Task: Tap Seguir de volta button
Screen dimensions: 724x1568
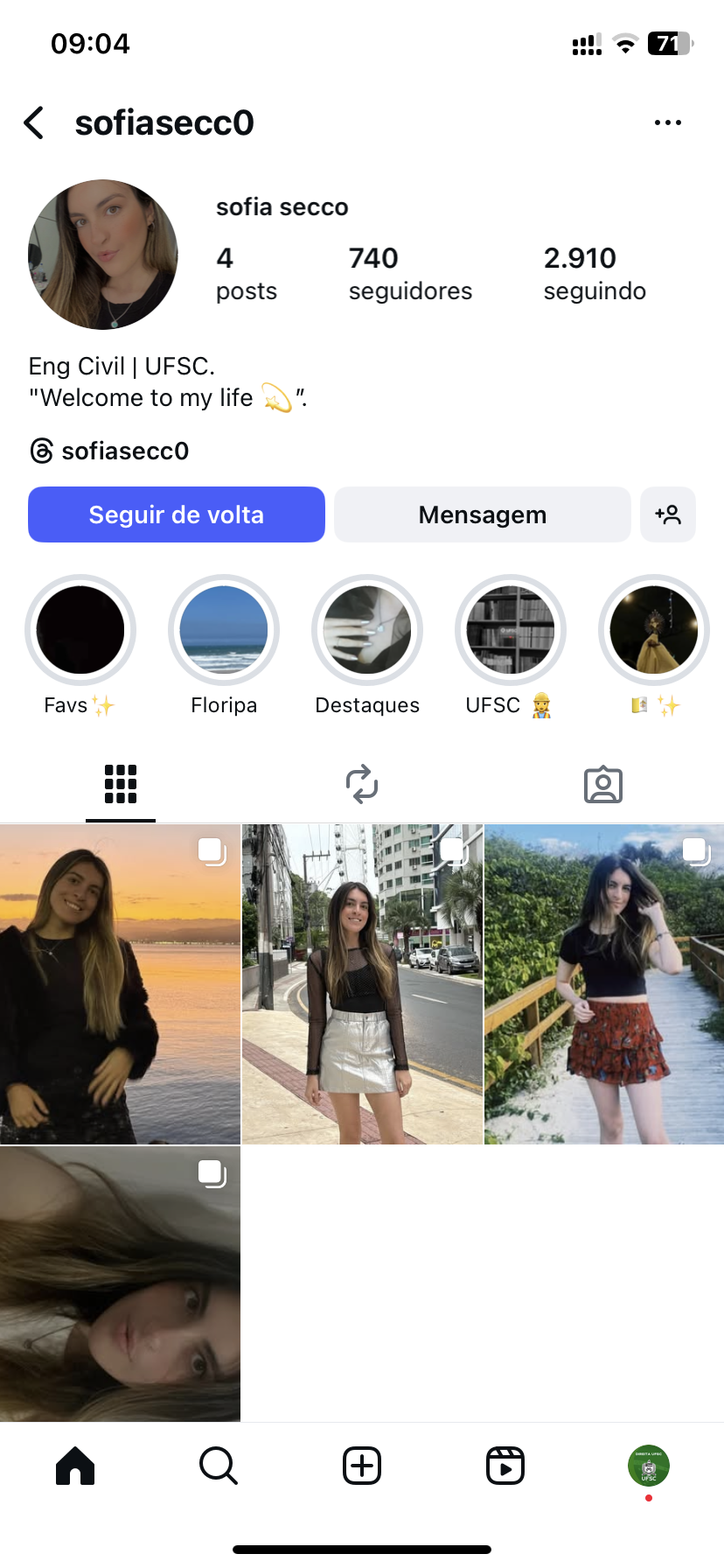Action: pyautogui.click(x=177, y=514)
